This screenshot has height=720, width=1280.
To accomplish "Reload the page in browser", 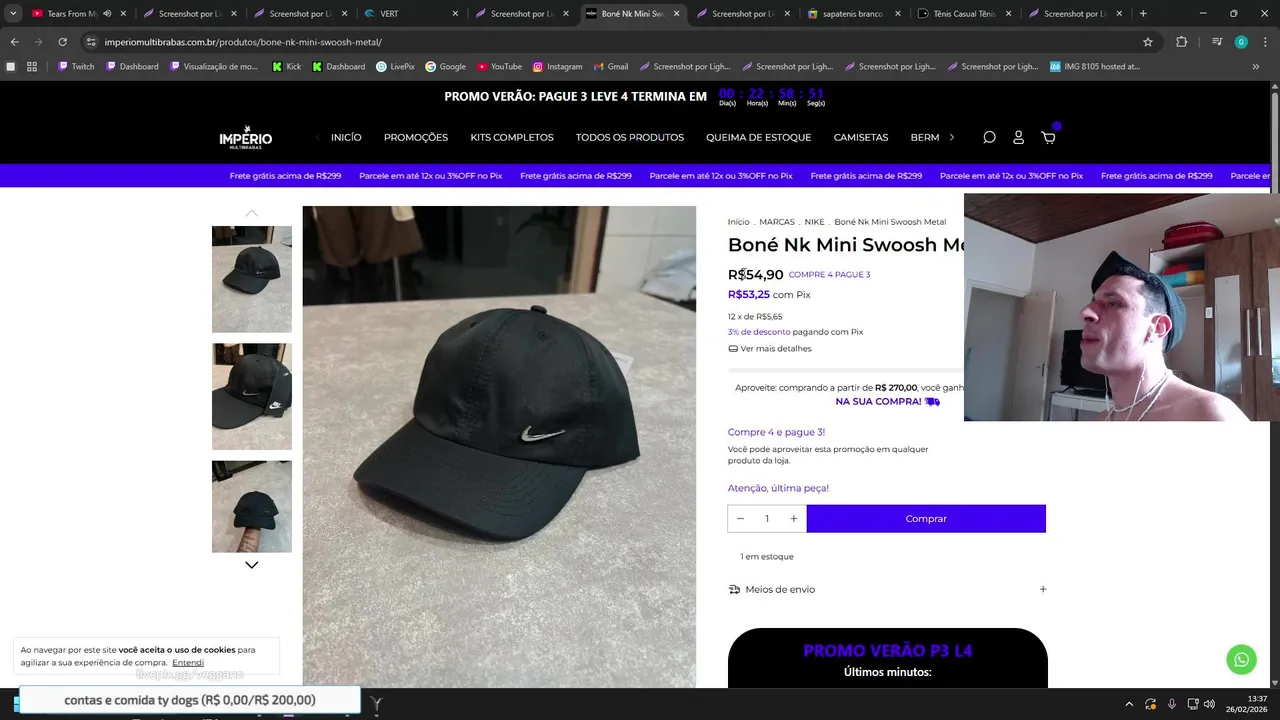I will 62,42.
